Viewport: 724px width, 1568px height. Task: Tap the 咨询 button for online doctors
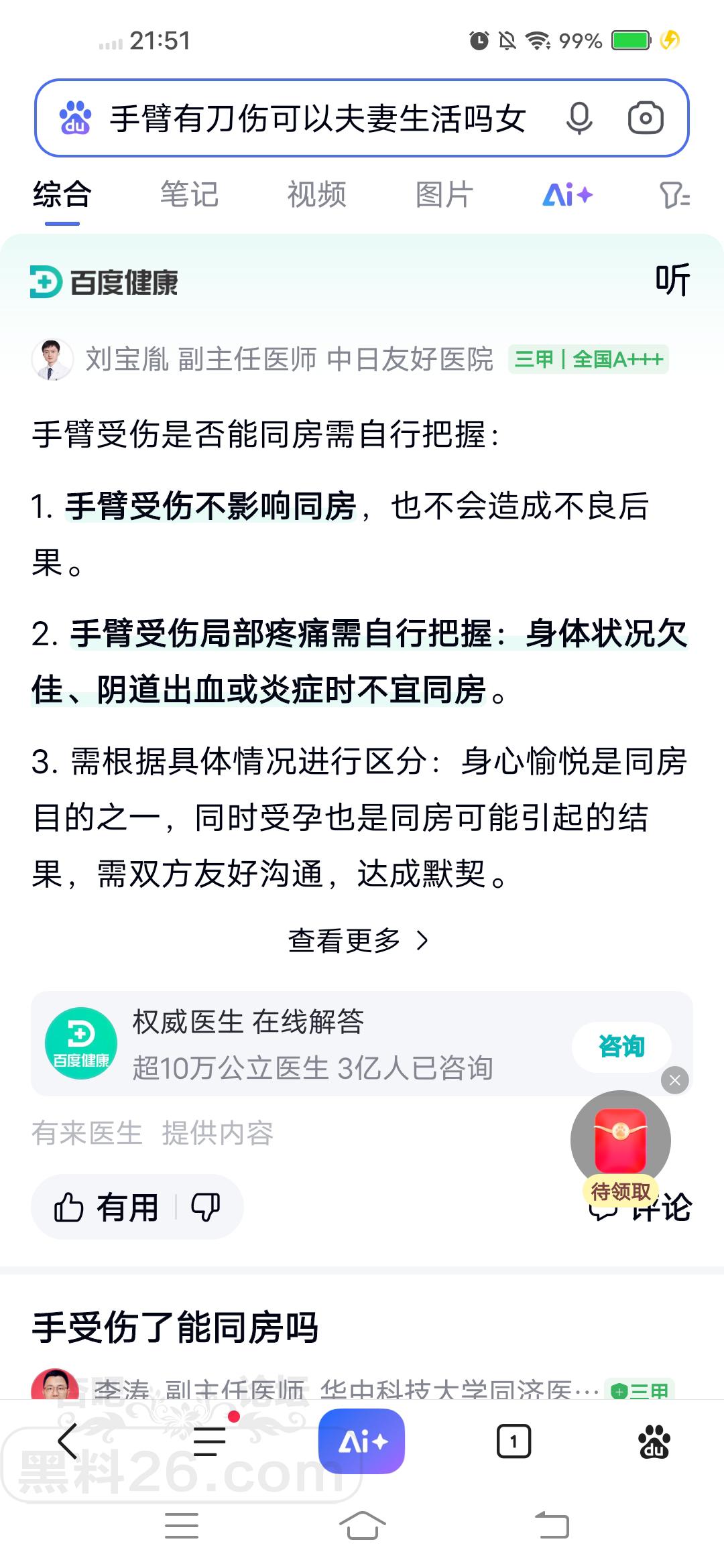(x=621, y=1047)
